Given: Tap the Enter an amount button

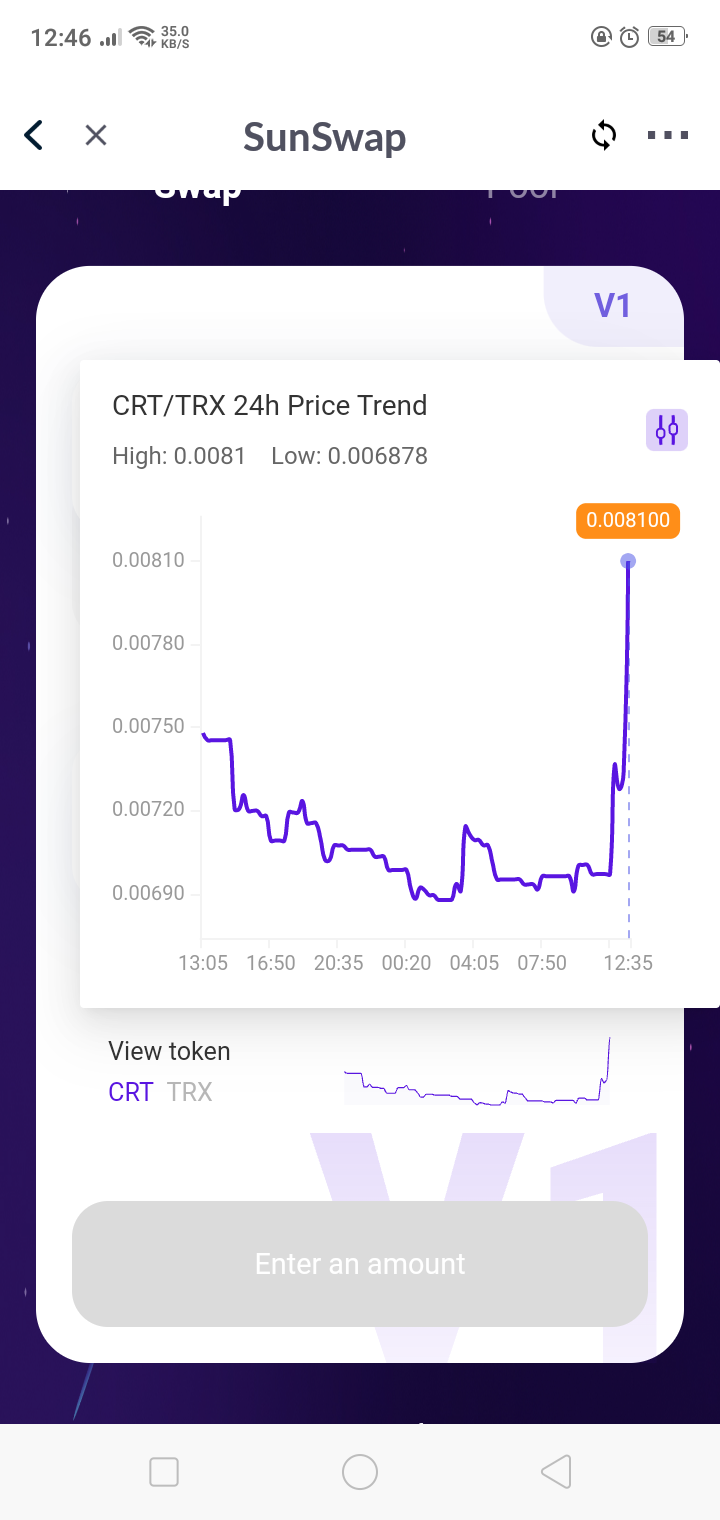Looking at the screenshot, I should [x=360, y=1264].
